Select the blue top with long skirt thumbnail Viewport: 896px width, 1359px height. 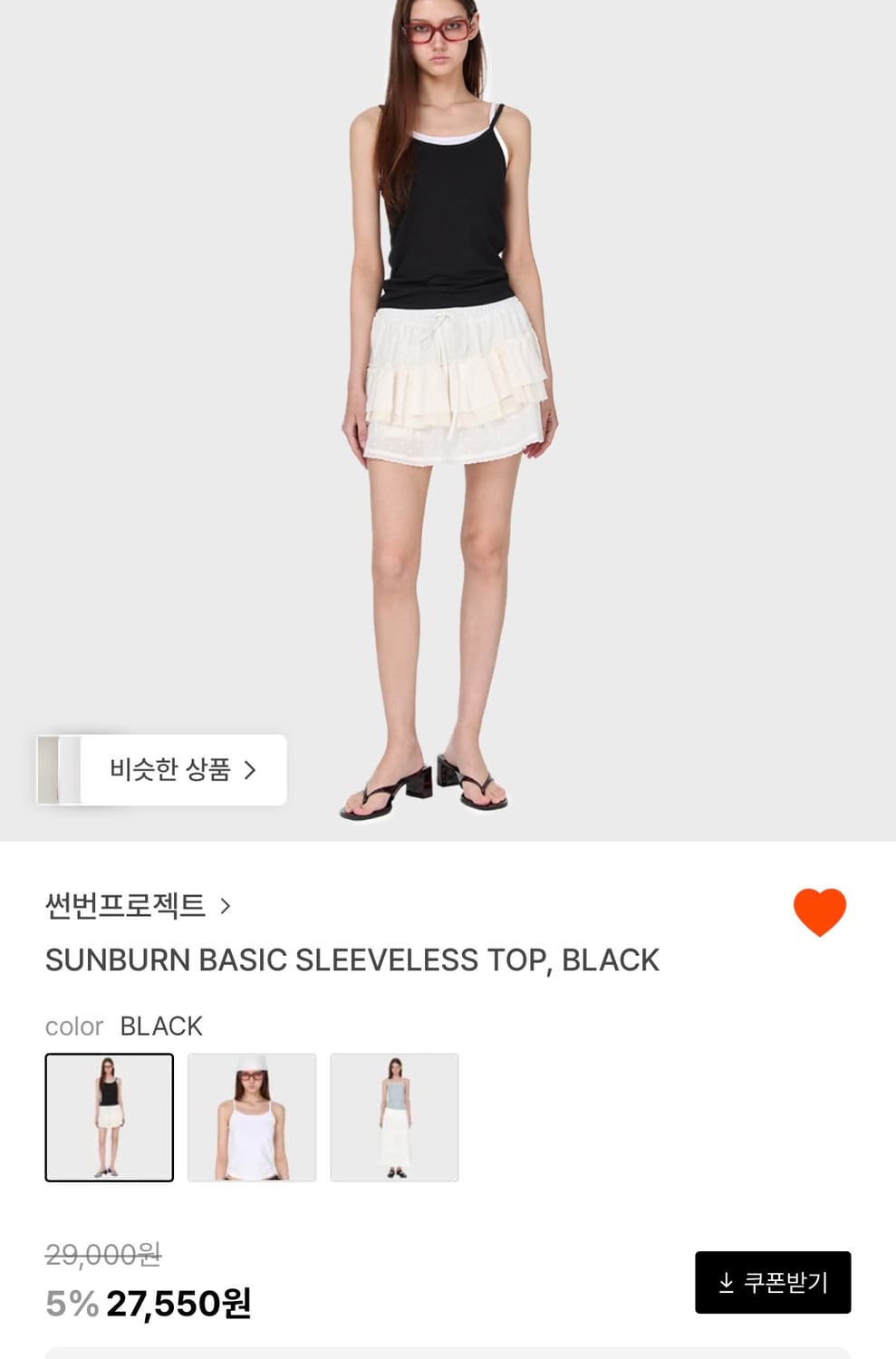coord(395,1116)
